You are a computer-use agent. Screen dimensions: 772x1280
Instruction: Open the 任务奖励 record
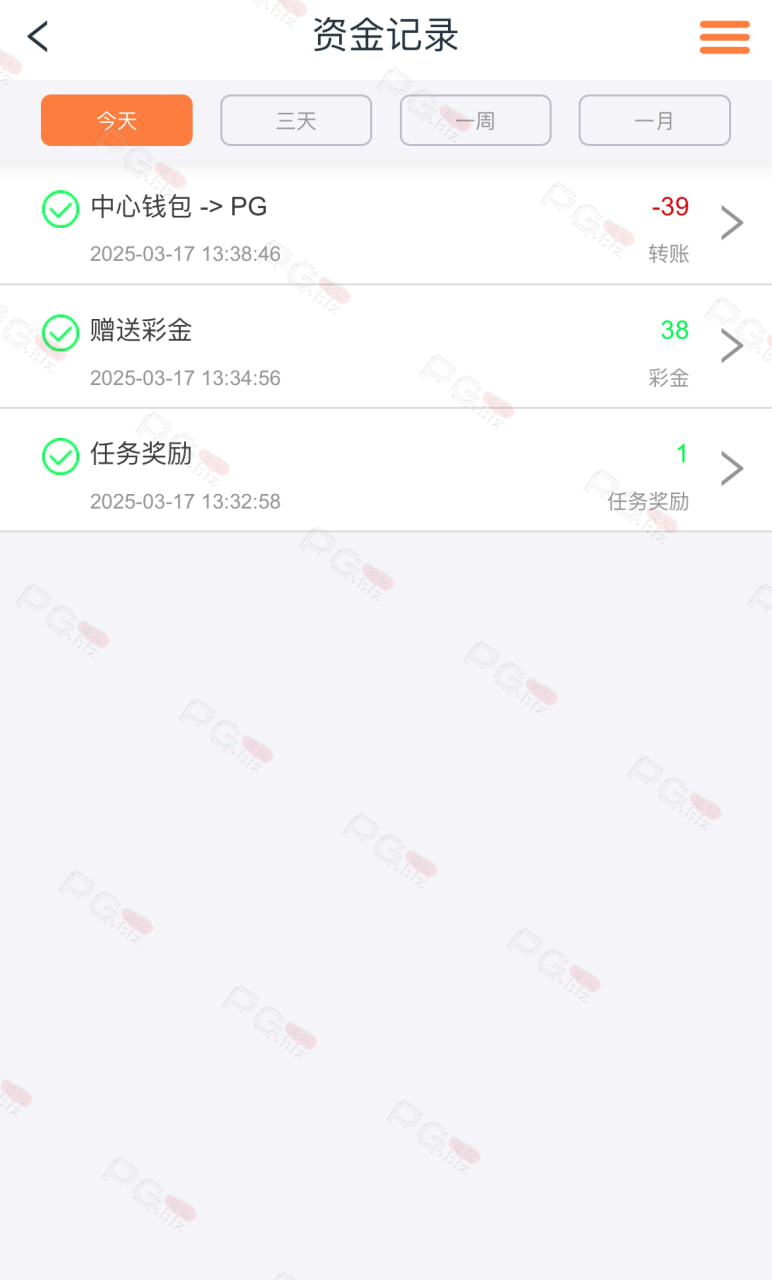pyautogui.click(x=386, y=471)
